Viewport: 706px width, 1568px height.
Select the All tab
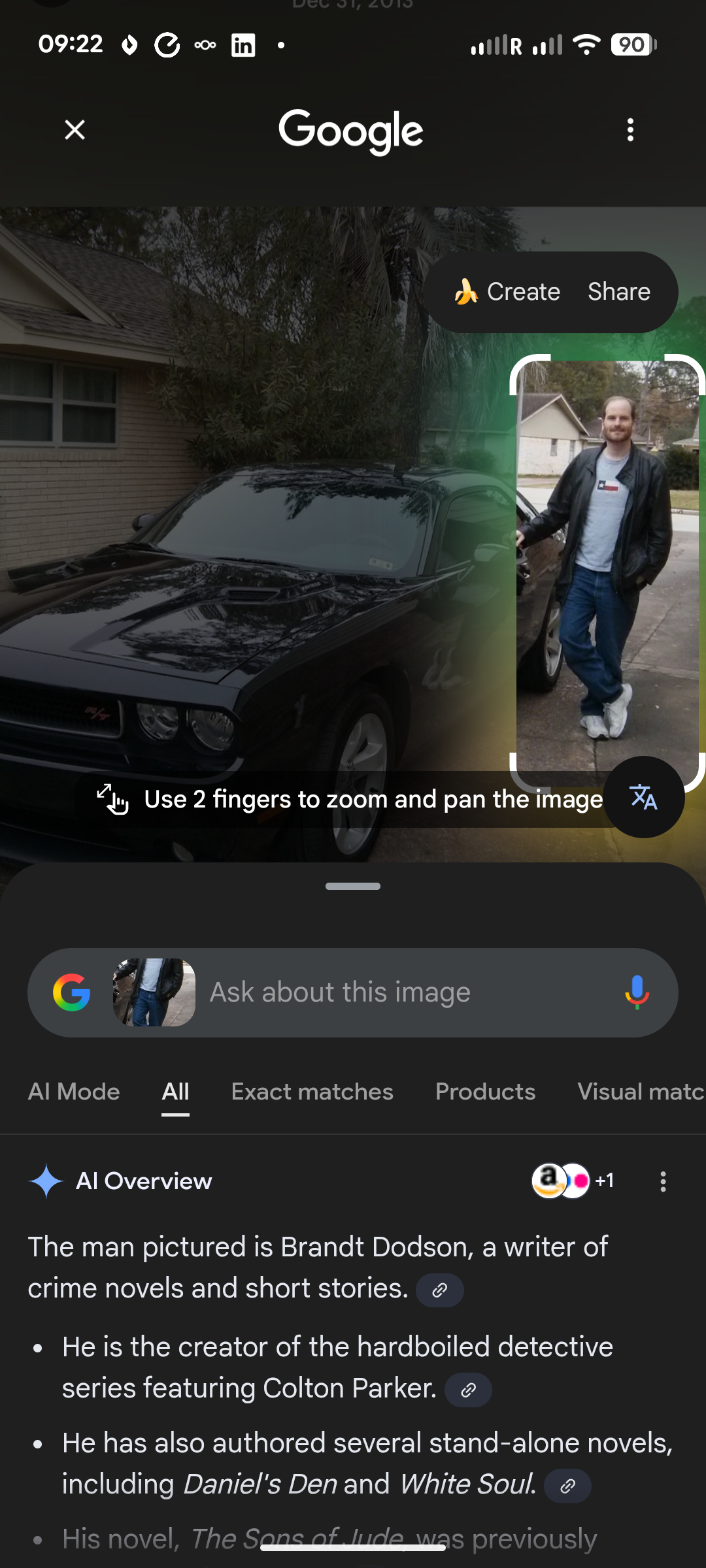coord(175,1092)
